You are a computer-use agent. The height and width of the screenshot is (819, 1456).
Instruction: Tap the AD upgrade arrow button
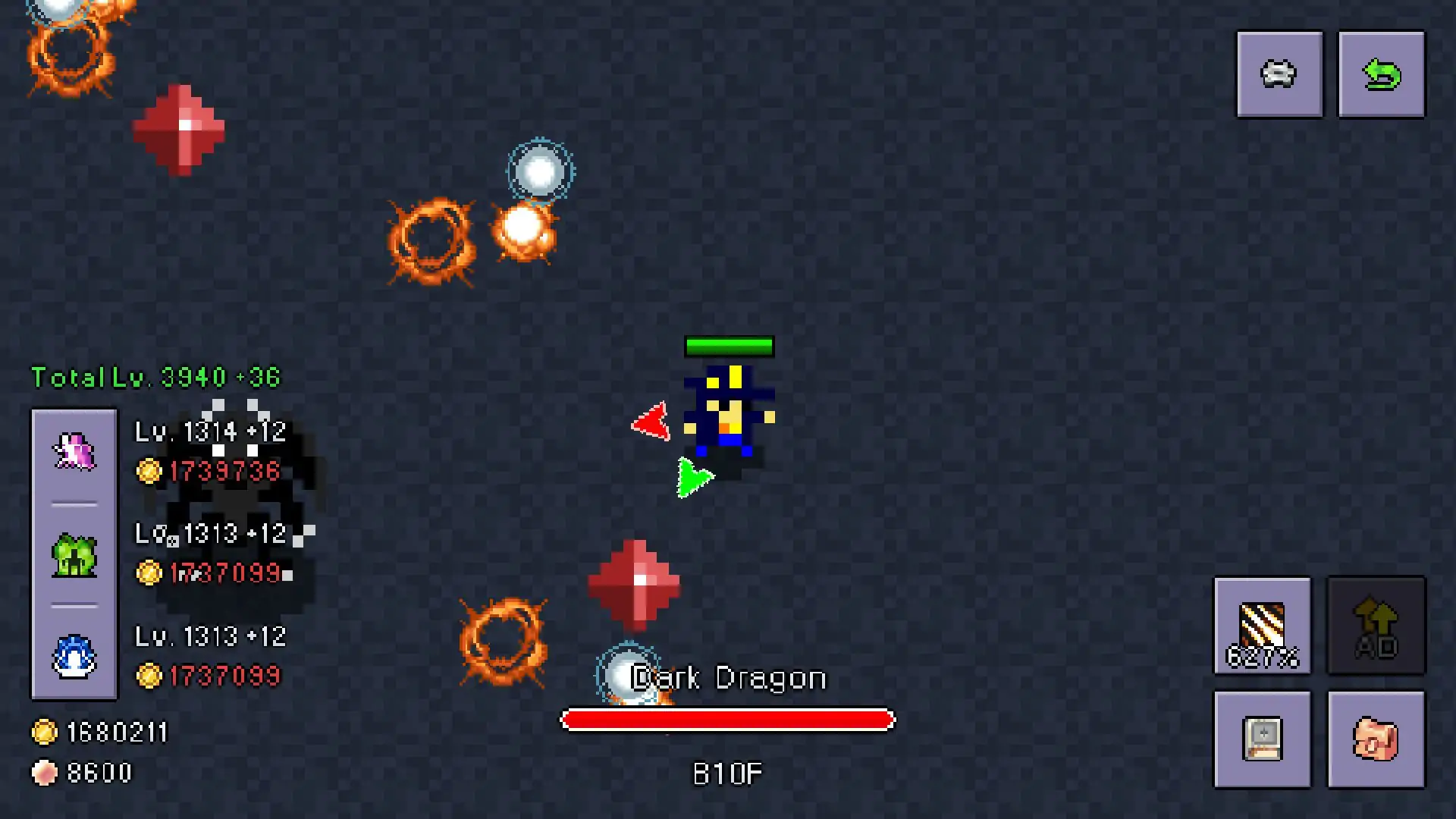(x=1376, y=626)
